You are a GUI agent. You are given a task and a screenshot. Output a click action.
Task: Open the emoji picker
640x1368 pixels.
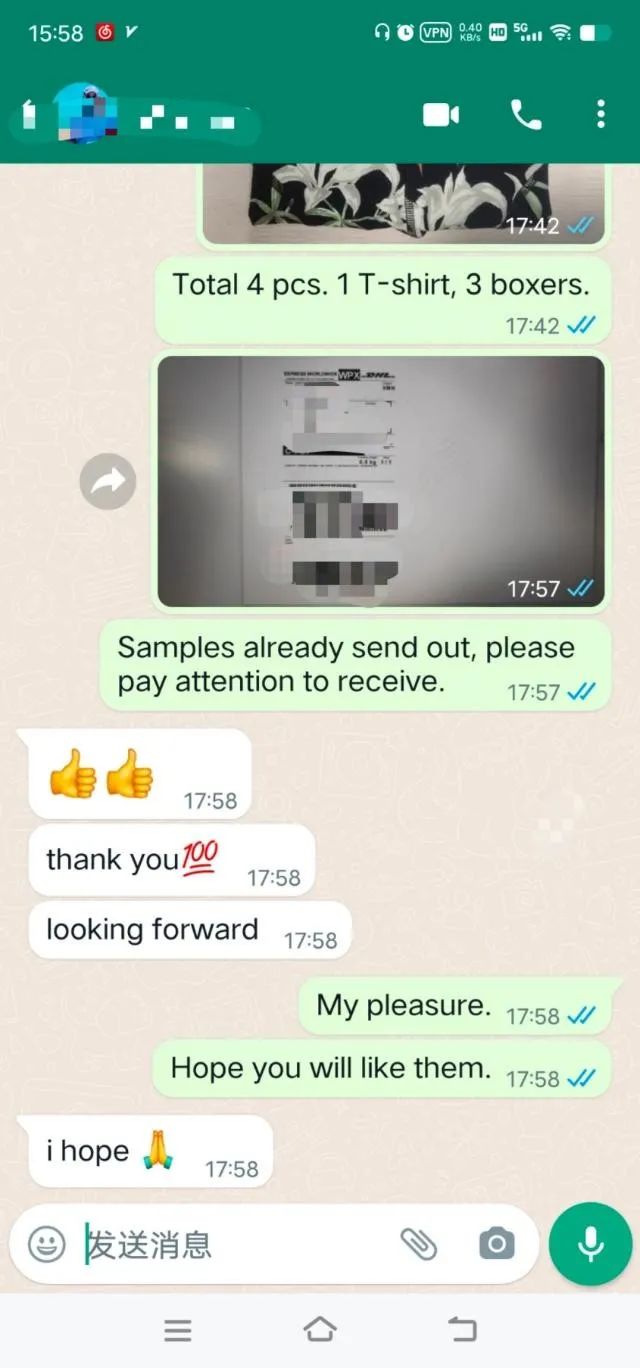click(46, 1244)
